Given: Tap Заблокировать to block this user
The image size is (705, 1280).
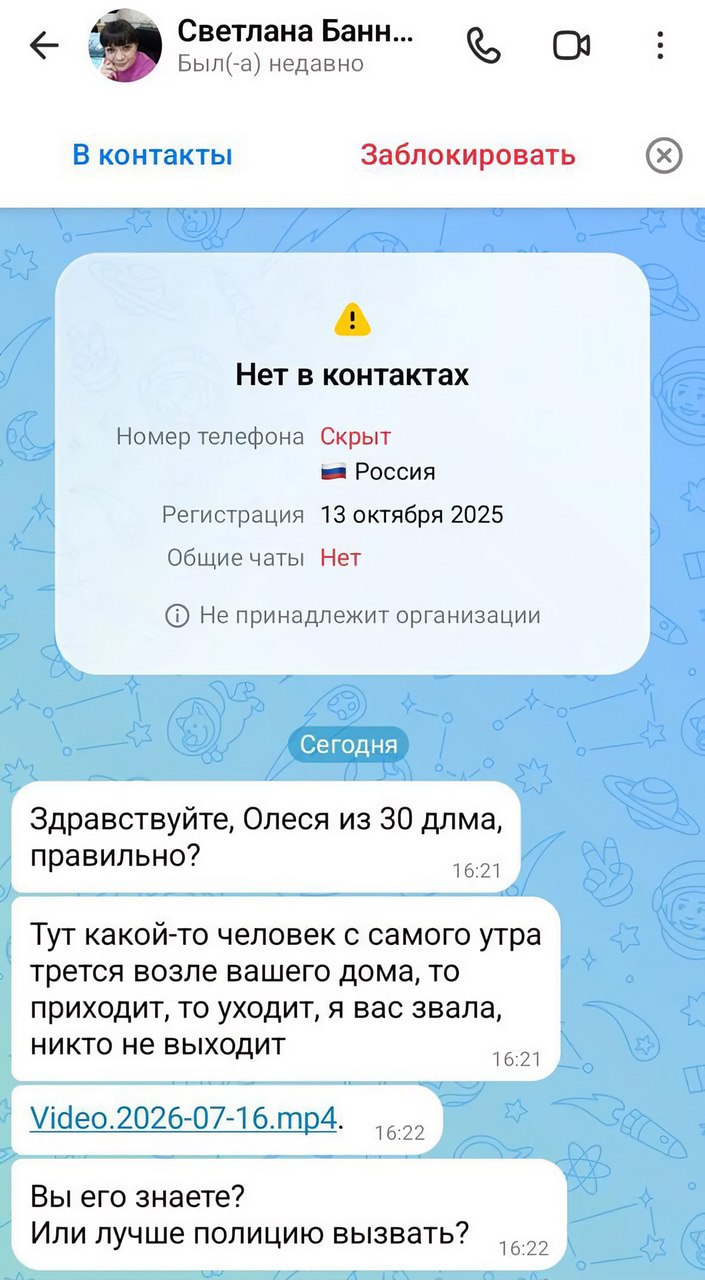Looking at the screenshot, I should tap(468, 156).
